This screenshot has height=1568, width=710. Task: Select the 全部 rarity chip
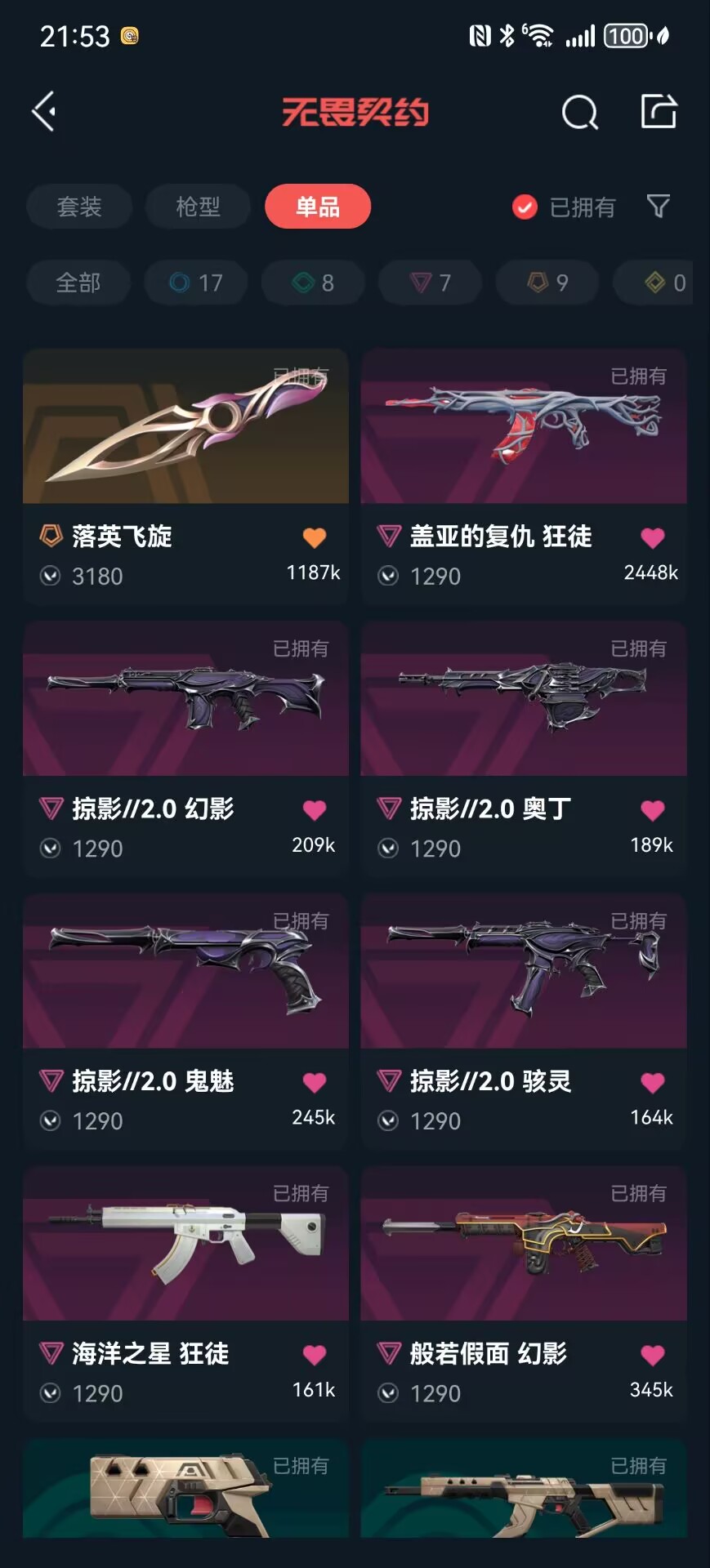(78, 283)
